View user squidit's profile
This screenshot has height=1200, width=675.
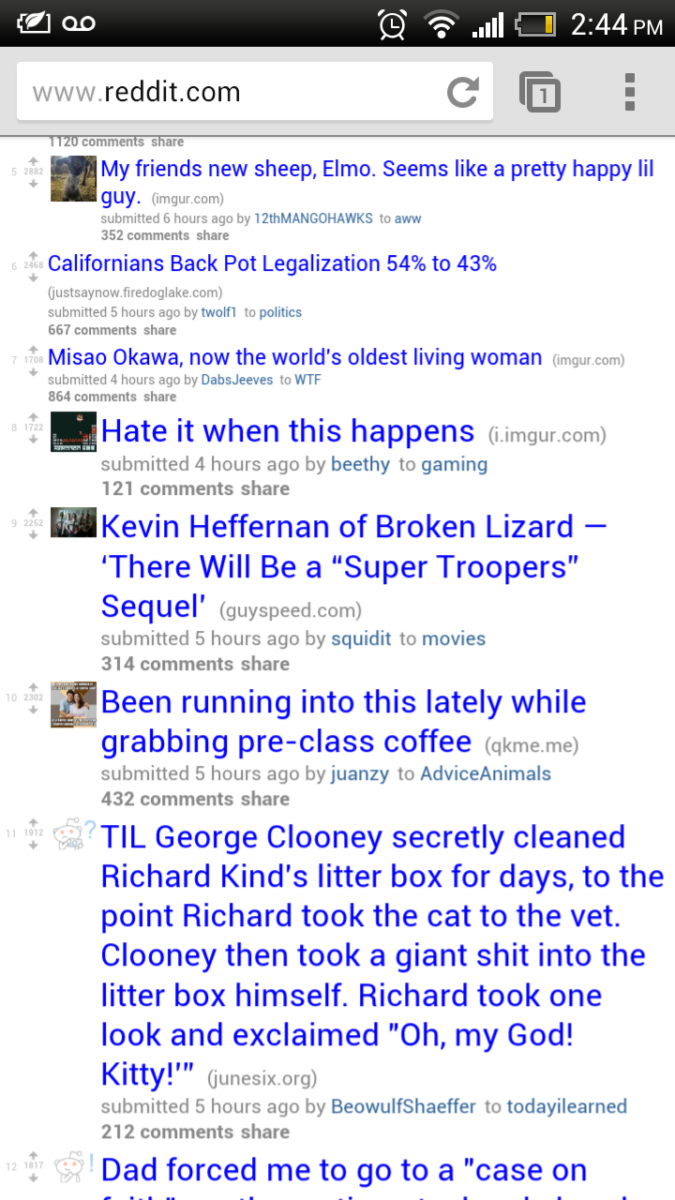(x=361, y=638)
